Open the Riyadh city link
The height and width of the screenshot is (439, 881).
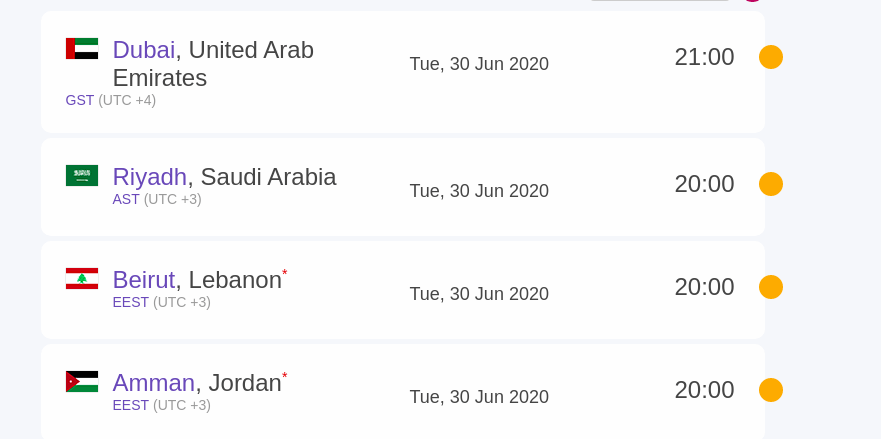(x=149, y=177)
